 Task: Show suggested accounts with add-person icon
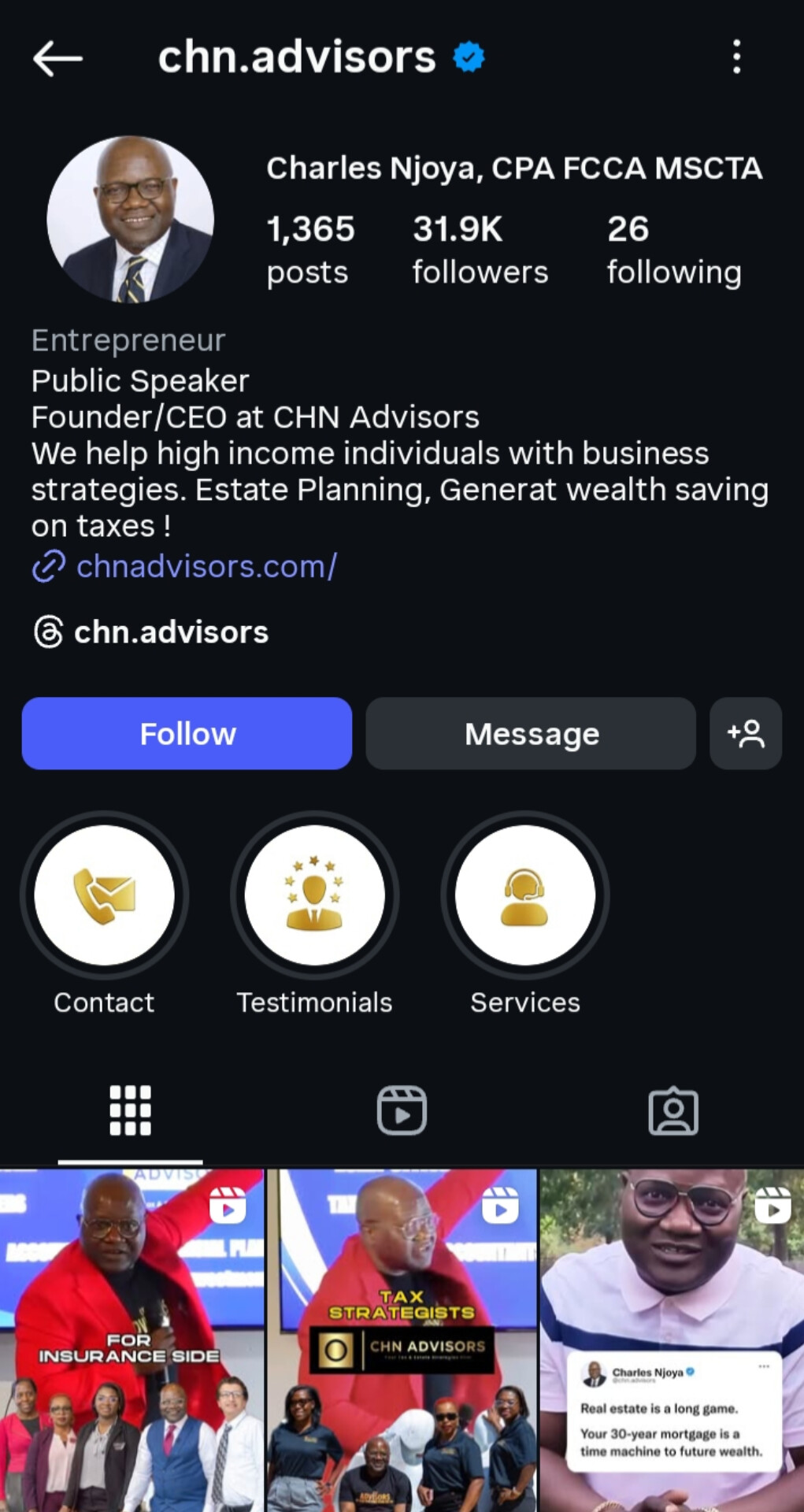point(745,733)
